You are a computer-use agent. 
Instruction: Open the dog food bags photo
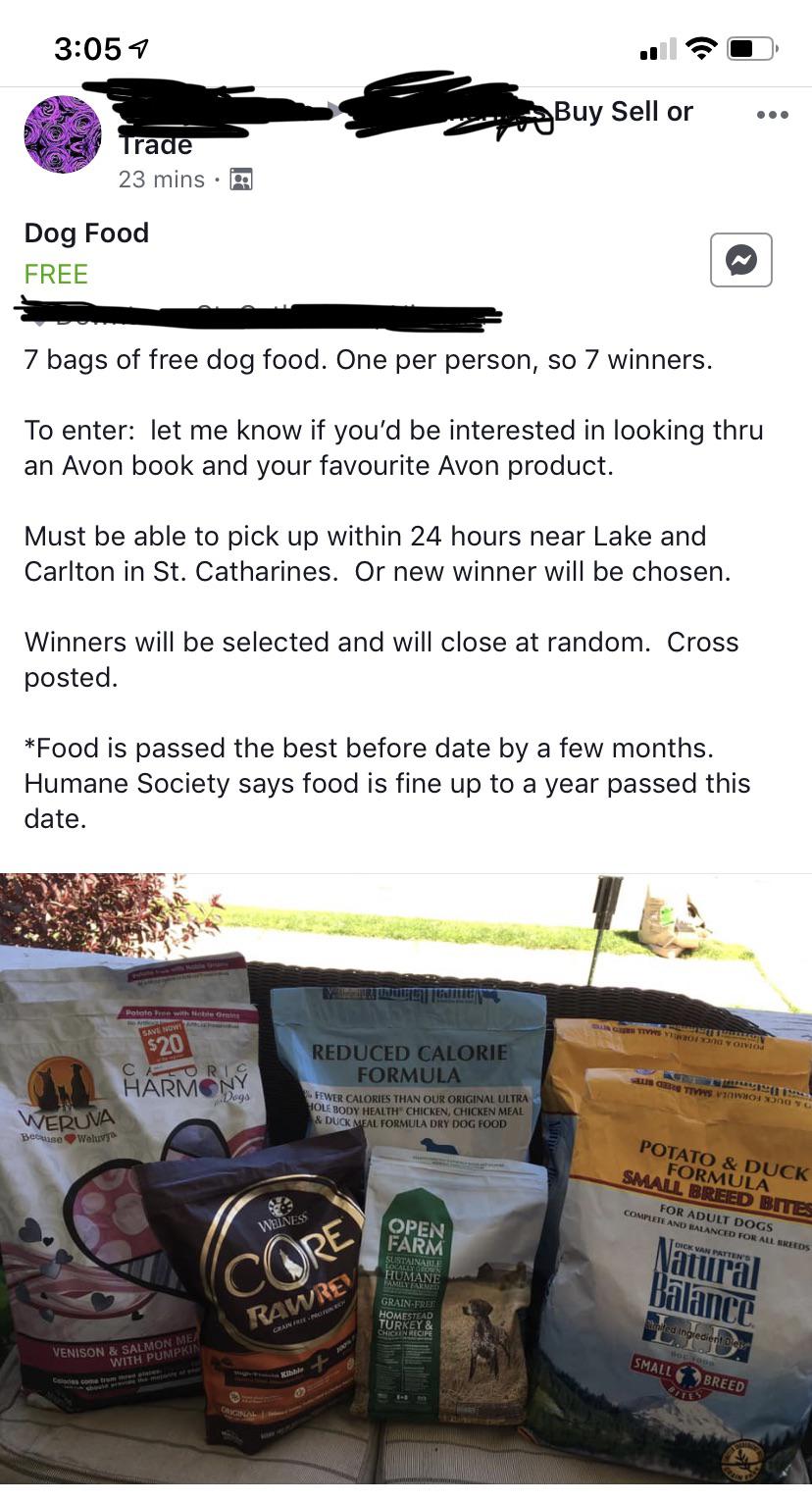(x=406, y=1177)
